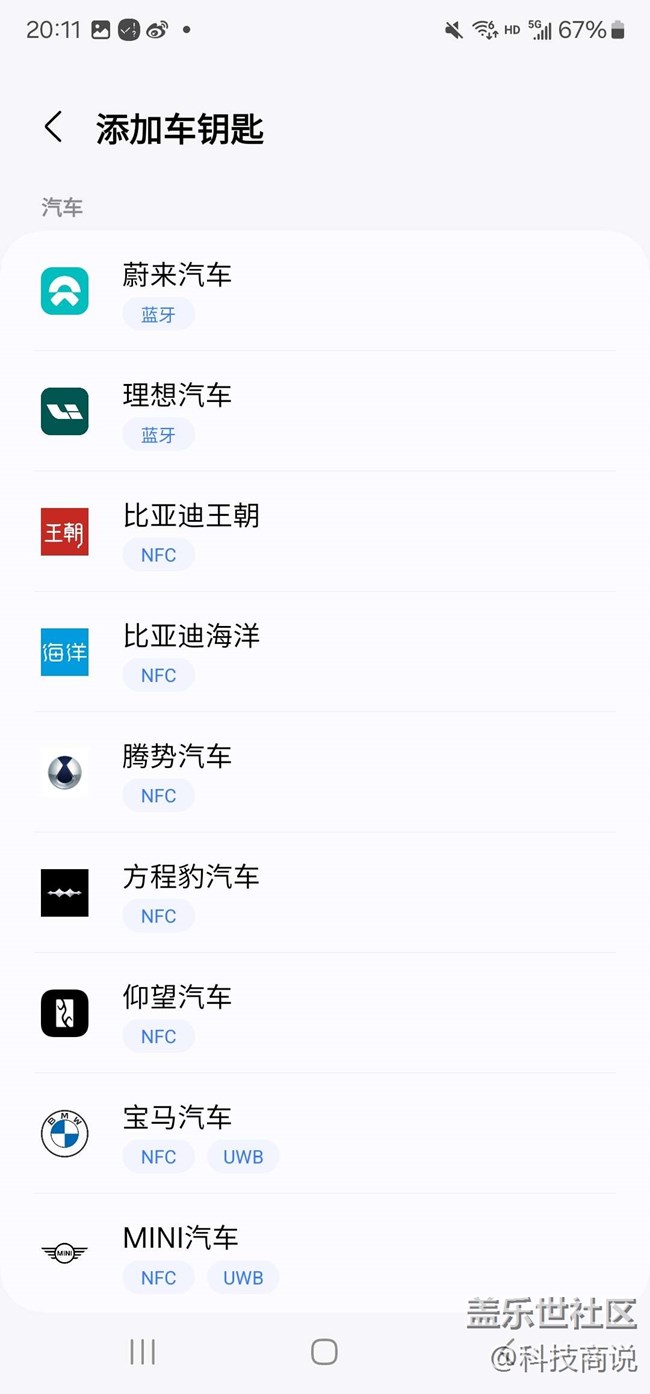Select 腾势汽车 NFC key

coord(325,772)
